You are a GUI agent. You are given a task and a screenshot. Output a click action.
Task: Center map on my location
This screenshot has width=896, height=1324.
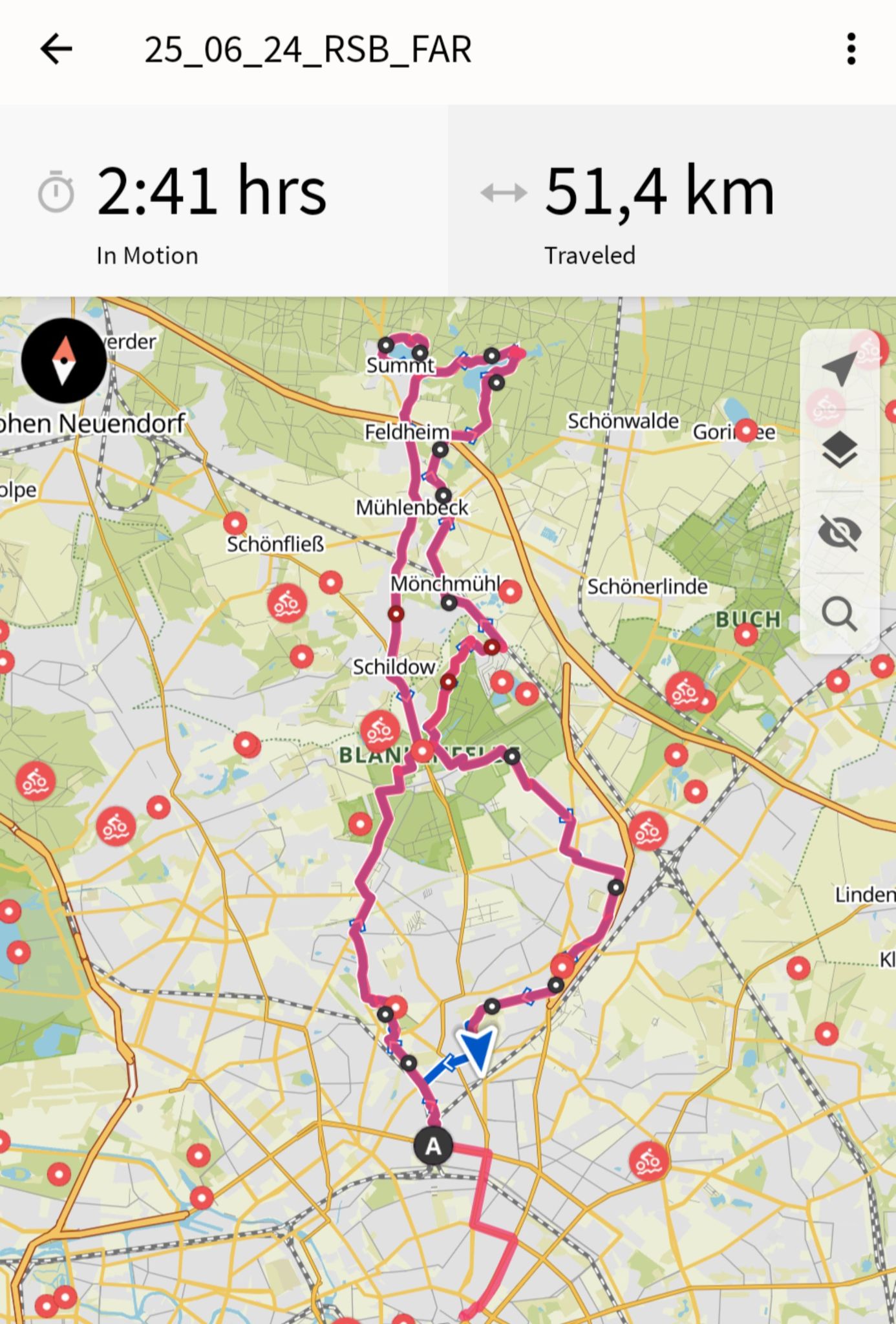pyautogui.click(x=839, y=369)
